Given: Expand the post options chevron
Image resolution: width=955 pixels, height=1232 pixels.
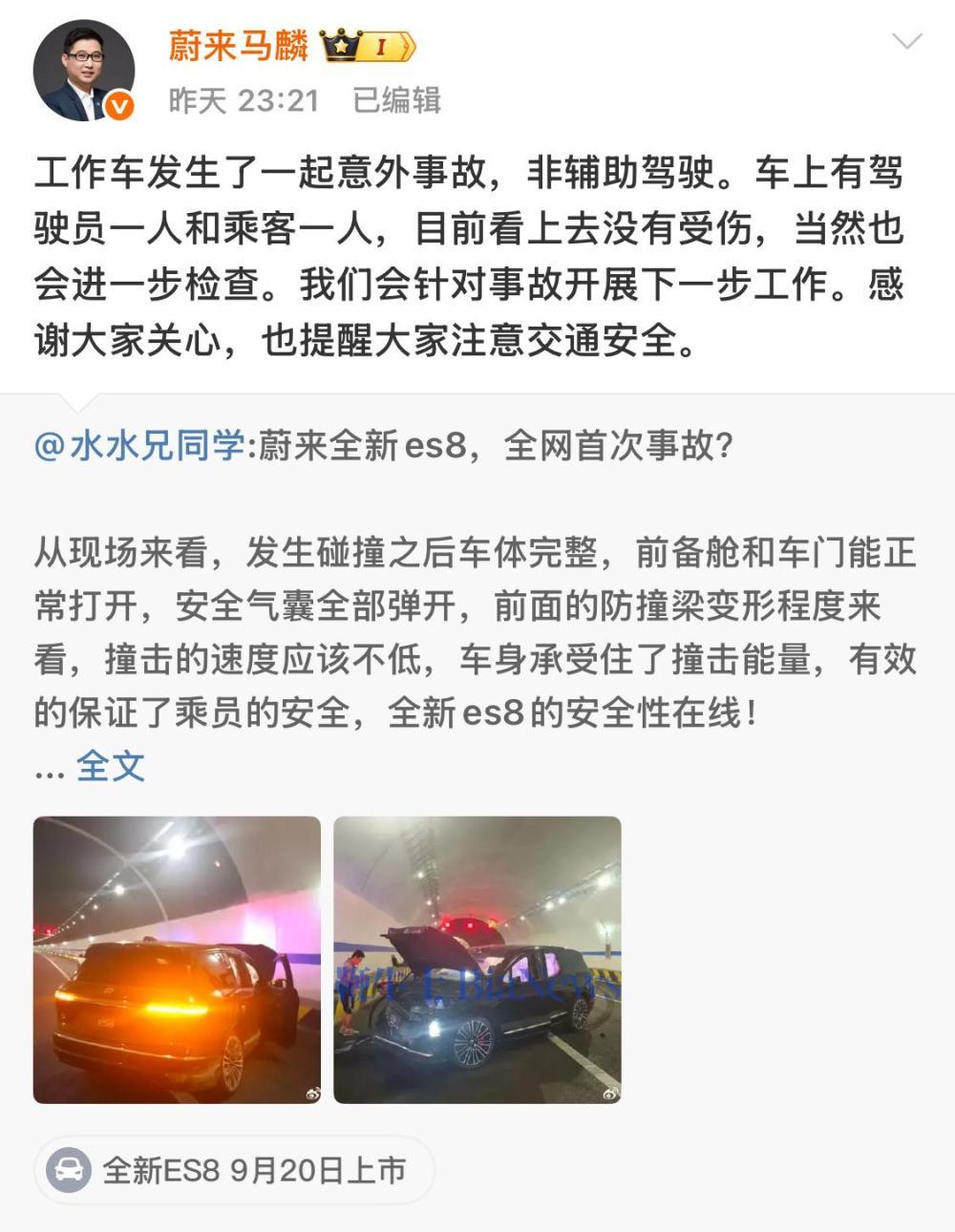Looking at the screenshot, I should pyautogui.click(x=905, y=41).
